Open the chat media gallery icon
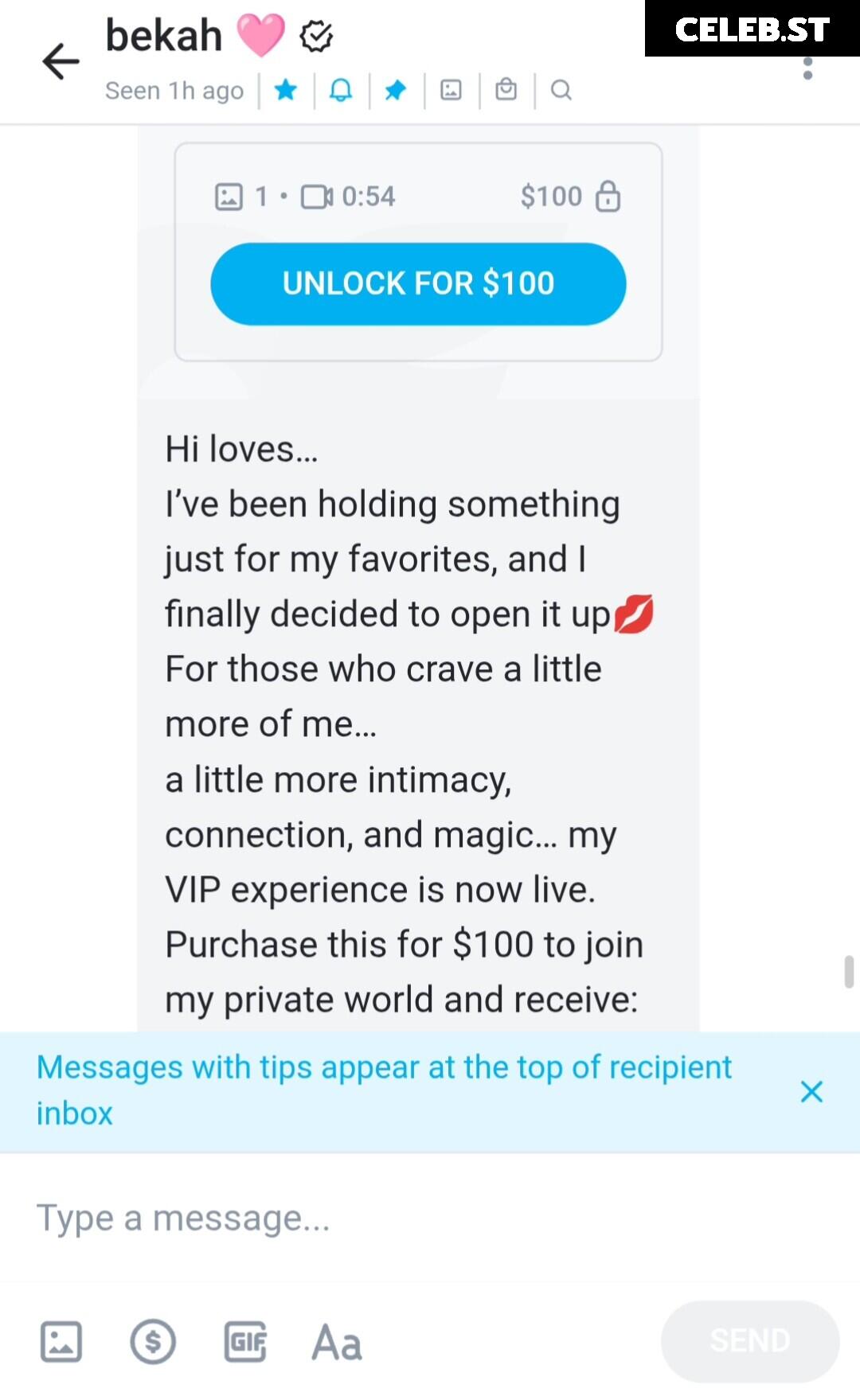 click(x=451, y=90)
